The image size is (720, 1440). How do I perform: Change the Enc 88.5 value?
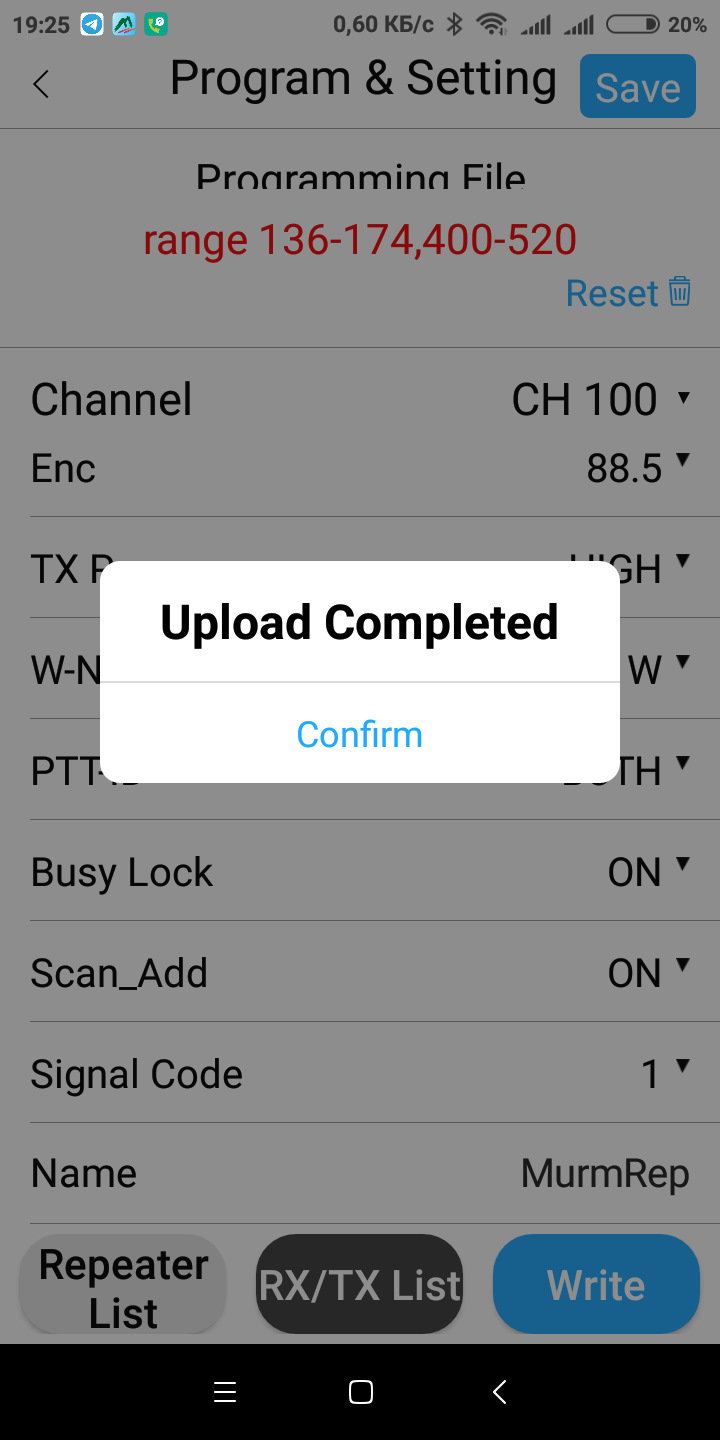(x=638, y=467)
